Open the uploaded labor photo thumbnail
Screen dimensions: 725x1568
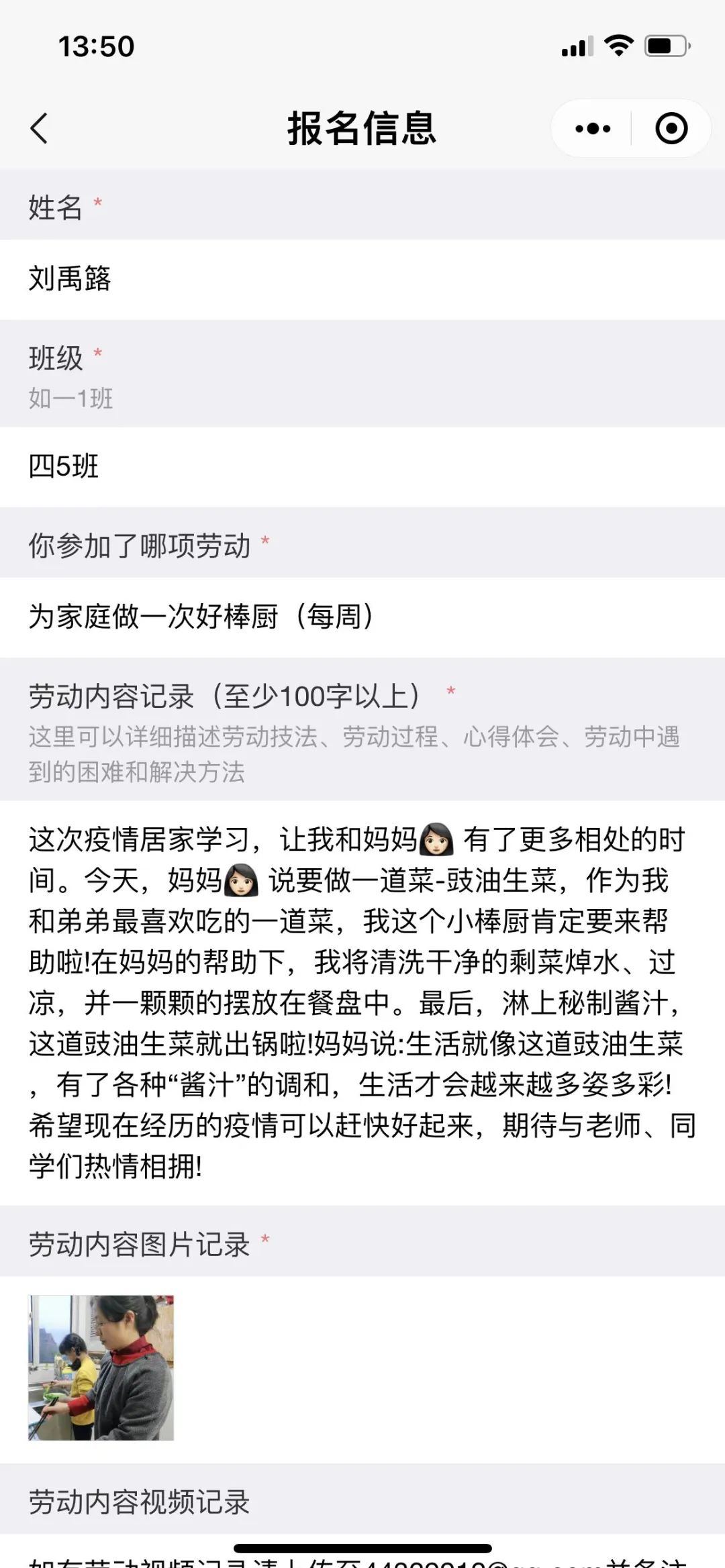(101, 1367)
